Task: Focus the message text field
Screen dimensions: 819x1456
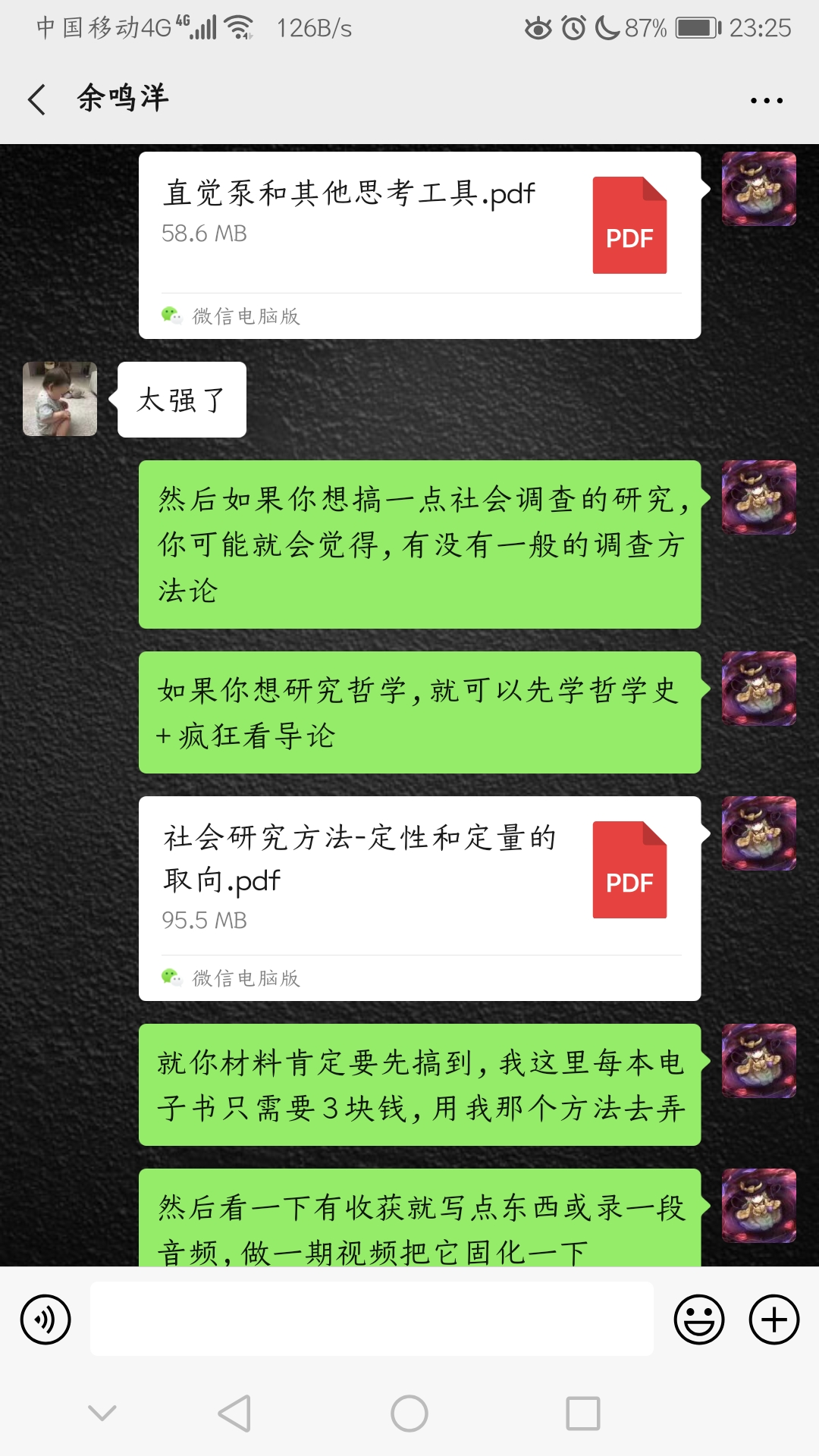Action: [x=372, y=1319]
